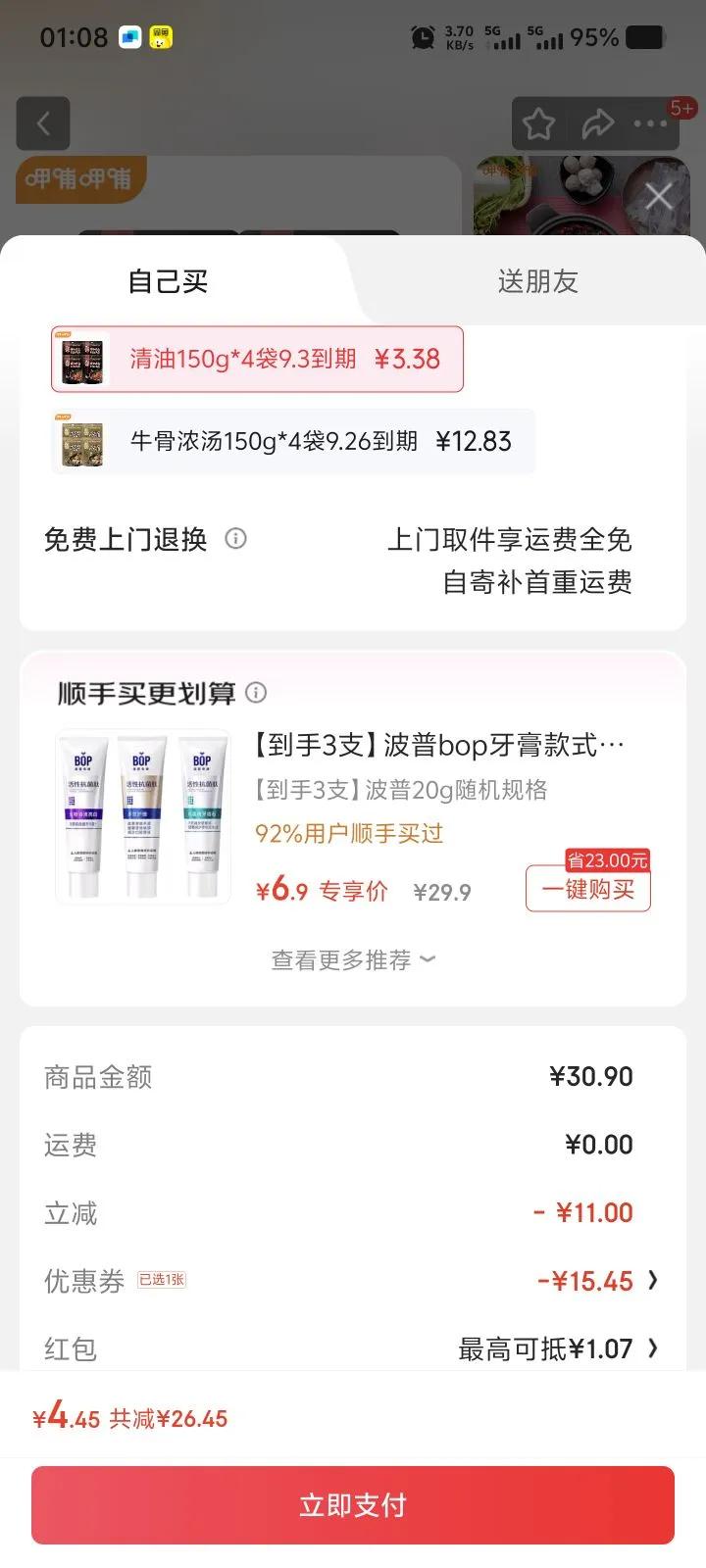Pay now with 立即支付
706x1568 pixels.
353,1504
